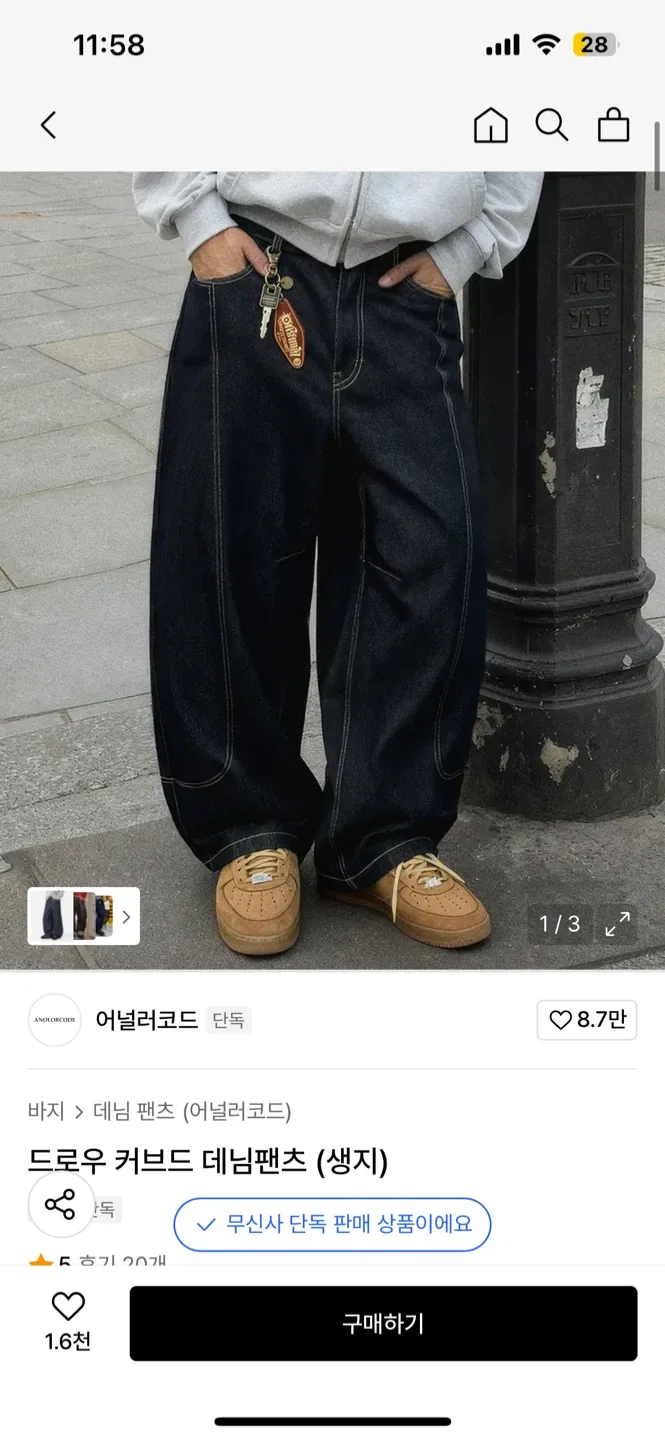Open the color variant thumbnails strip
Image resolution: width=665 pixels, height=1440 pixels.
click(83, 916)
